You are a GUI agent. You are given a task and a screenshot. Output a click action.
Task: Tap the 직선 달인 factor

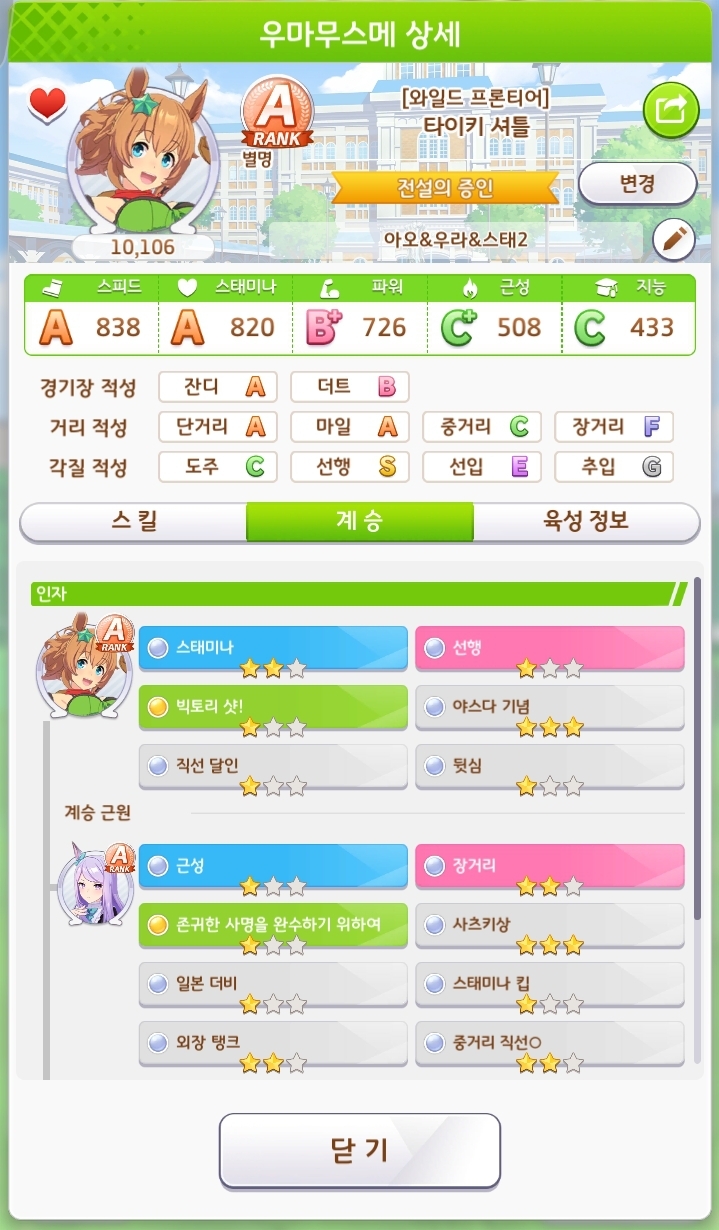click(x=273, y=766)
